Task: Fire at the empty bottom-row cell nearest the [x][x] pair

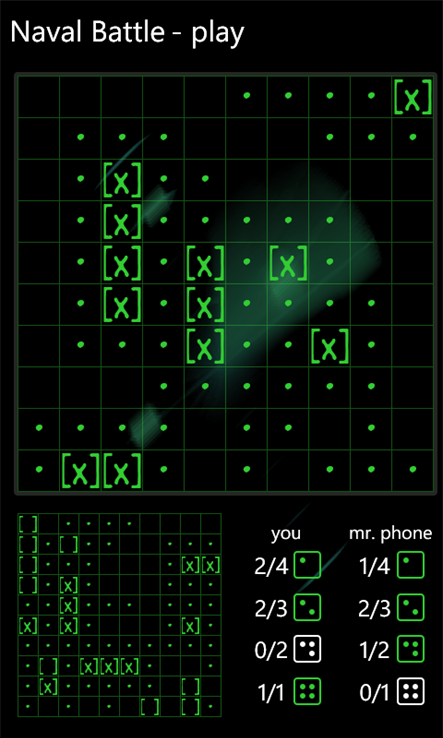Action: 205,470
